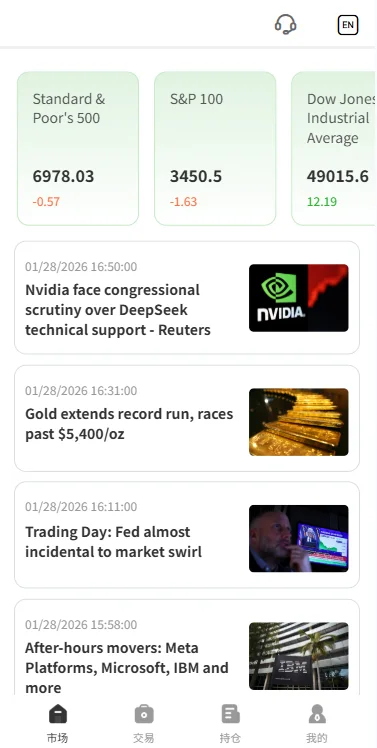Change language with the EN button
The height and width of the screenshot is (748, 377).
348,25
